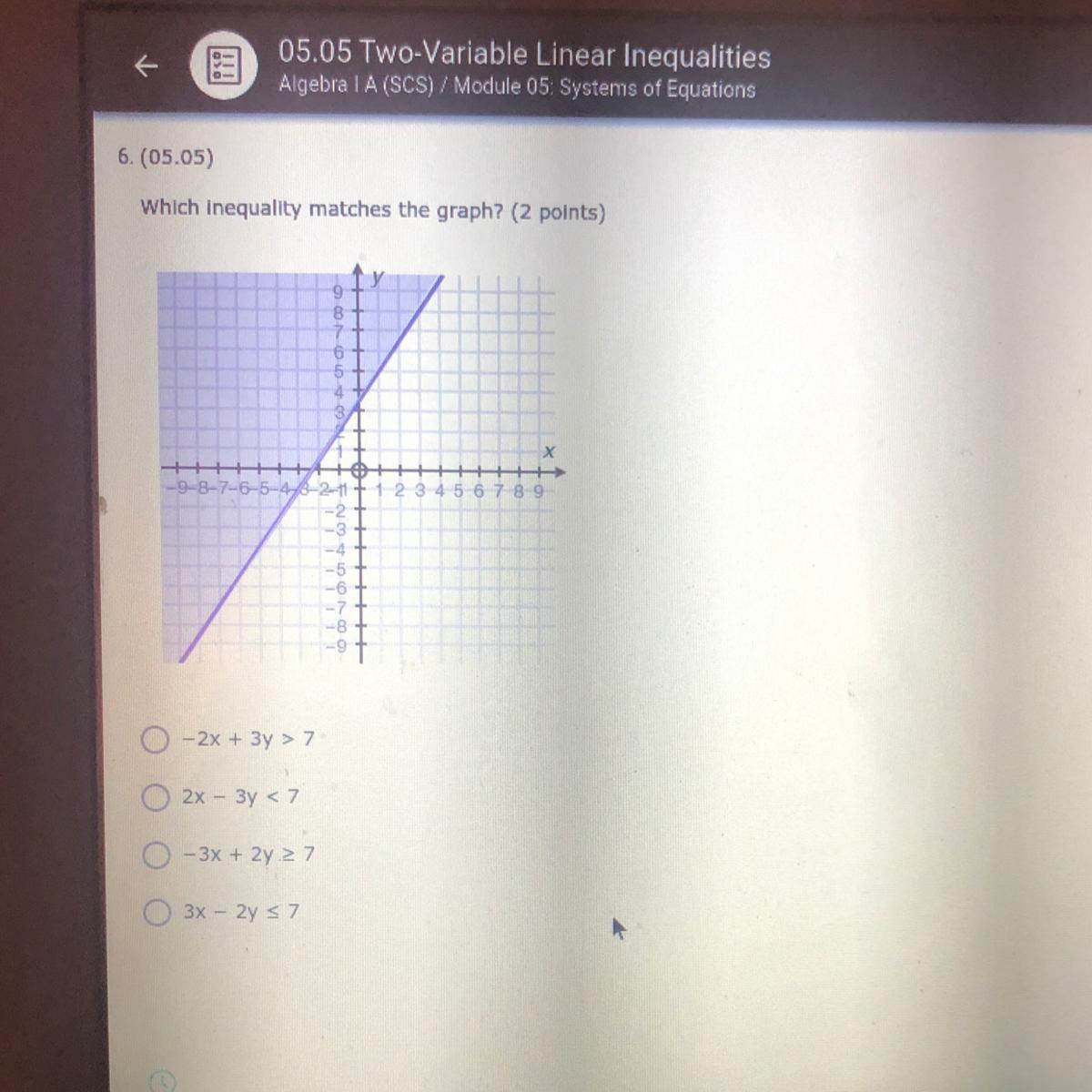Open the assessment list icon
The width and height of the screenshot is (1092, 1092).
[223, 66]
